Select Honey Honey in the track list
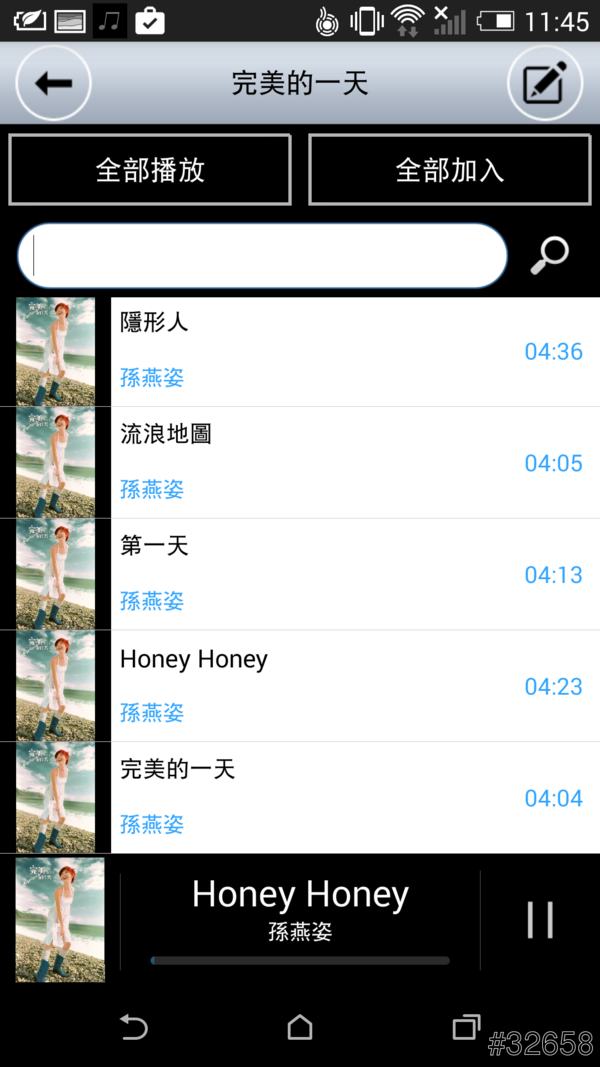The width and height of the screenshot is (600, 1067). coord(300,686)
